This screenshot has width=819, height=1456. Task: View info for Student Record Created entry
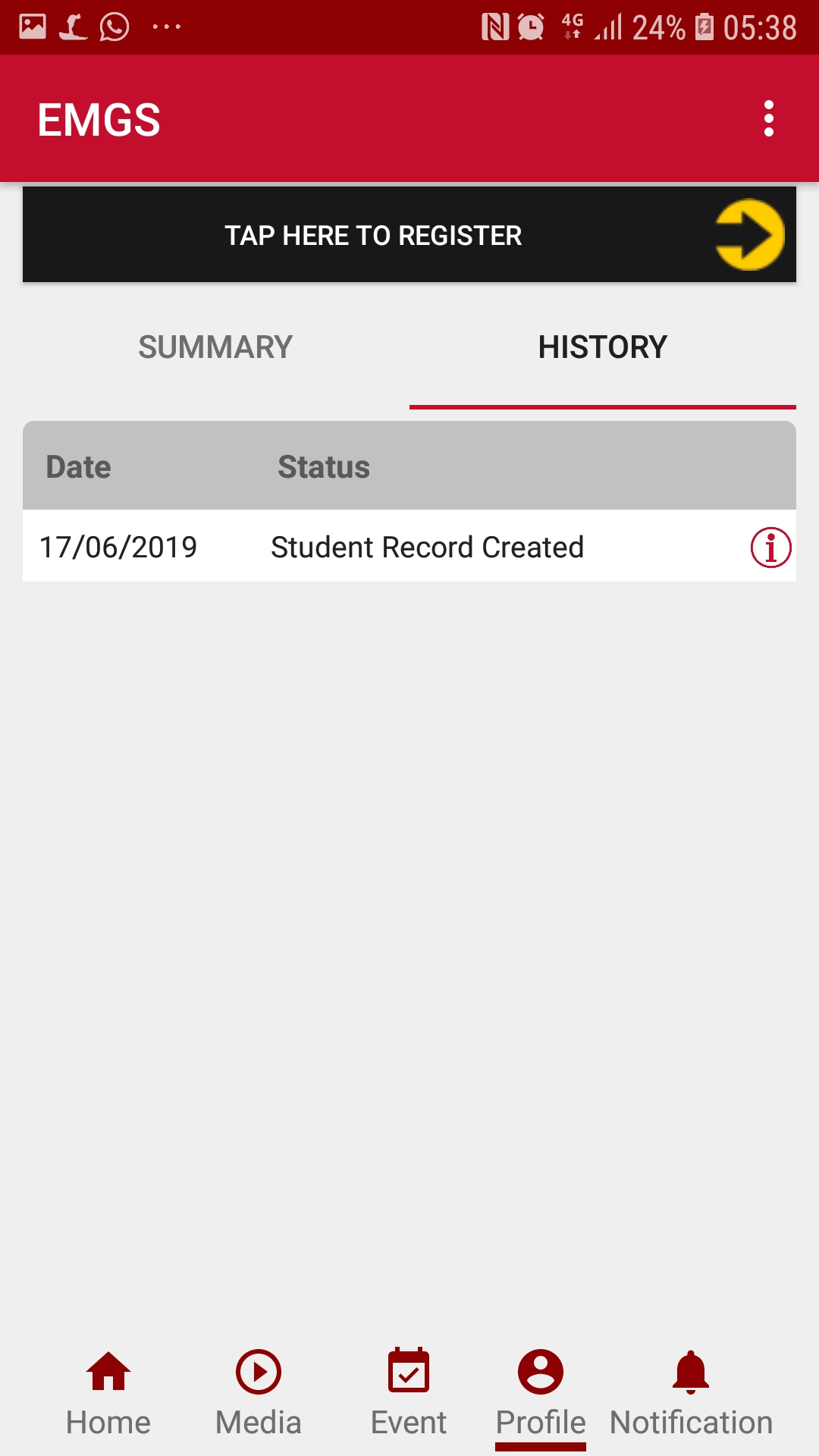770,548
